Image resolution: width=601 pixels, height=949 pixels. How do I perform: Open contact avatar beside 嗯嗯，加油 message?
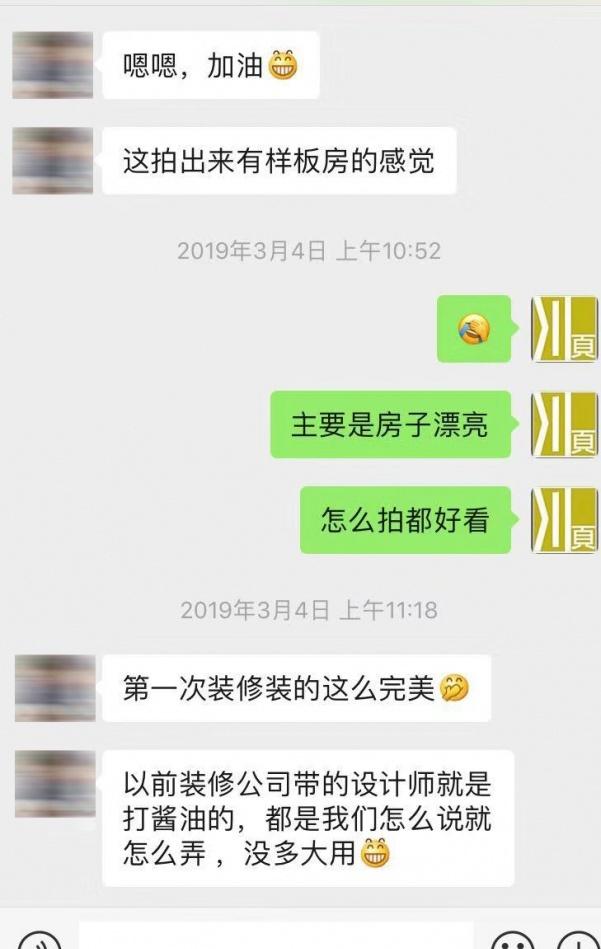pyautogui.click(x=53, y=65)
